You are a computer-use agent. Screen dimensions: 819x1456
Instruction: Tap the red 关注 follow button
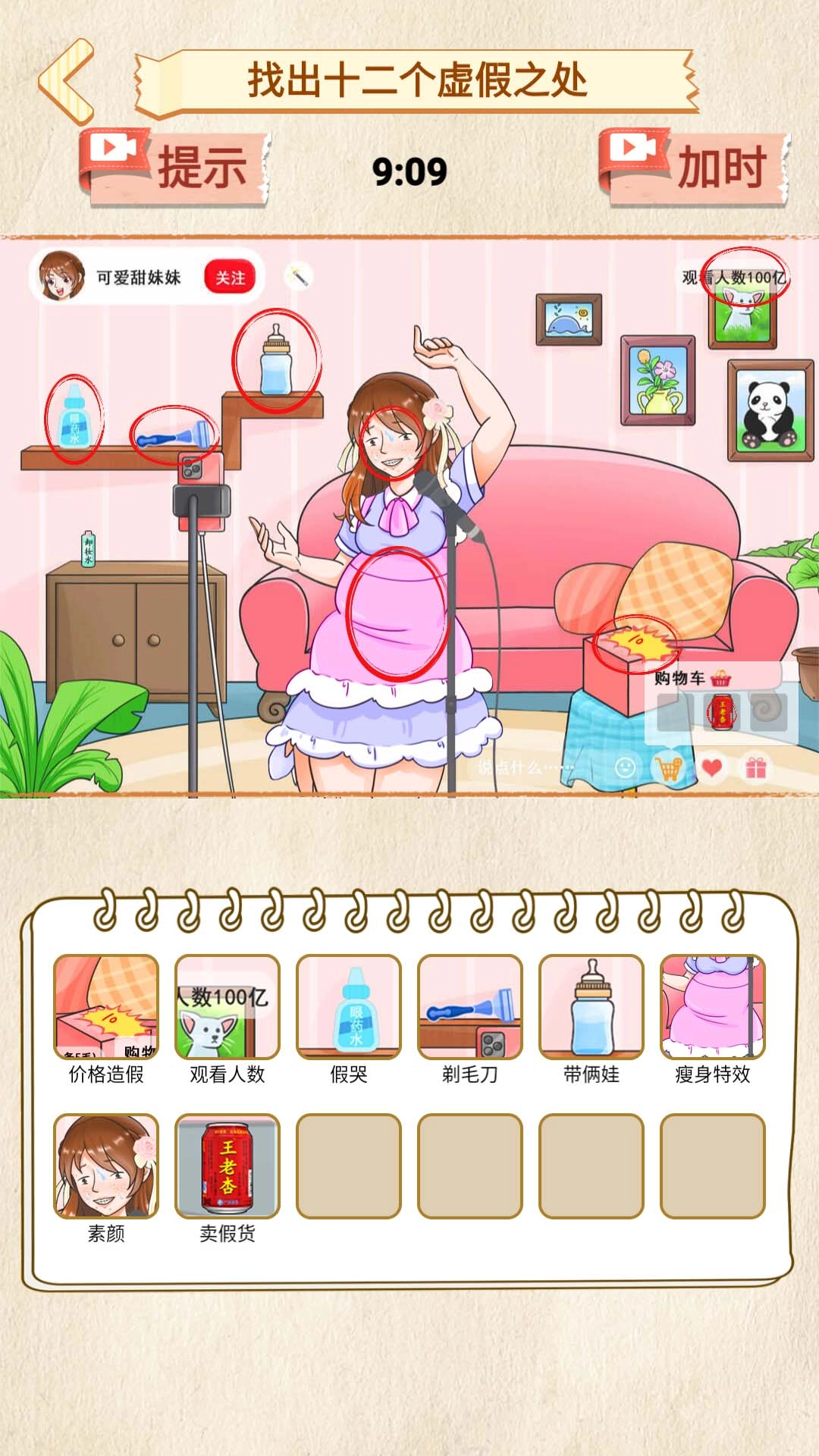[230, 278]
